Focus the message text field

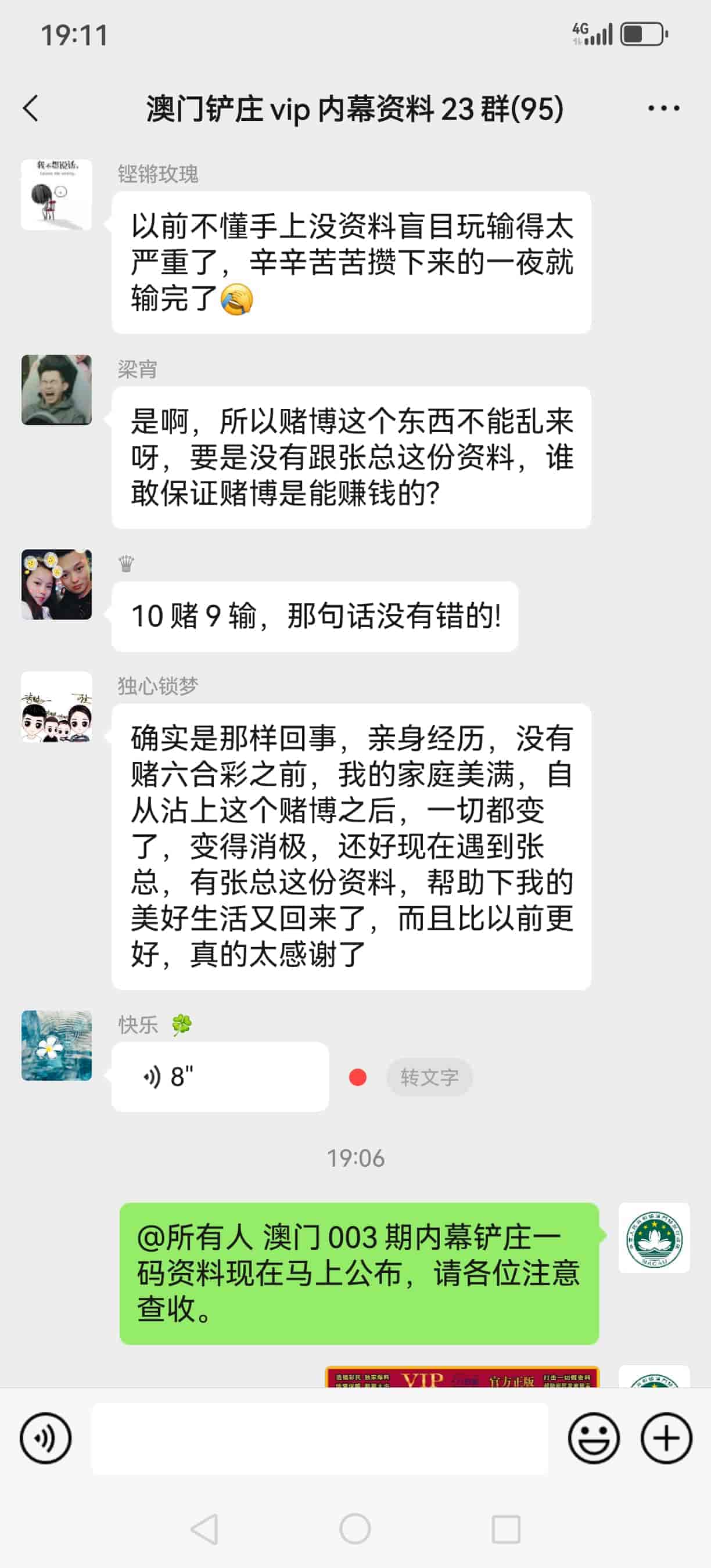click(x=319, y=1438)
